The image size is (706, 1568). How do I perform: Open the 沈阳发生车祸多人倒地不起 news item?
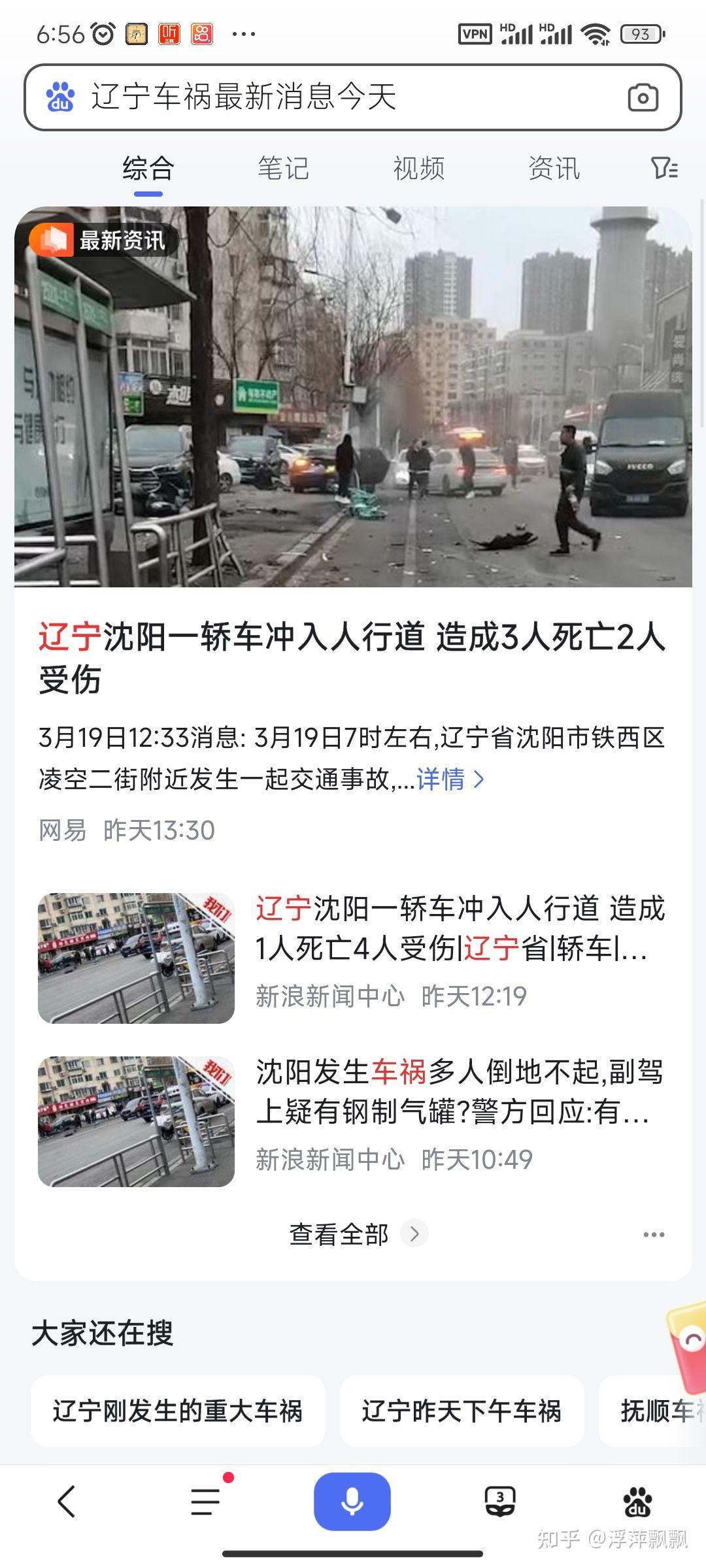tap(353, 1121)
